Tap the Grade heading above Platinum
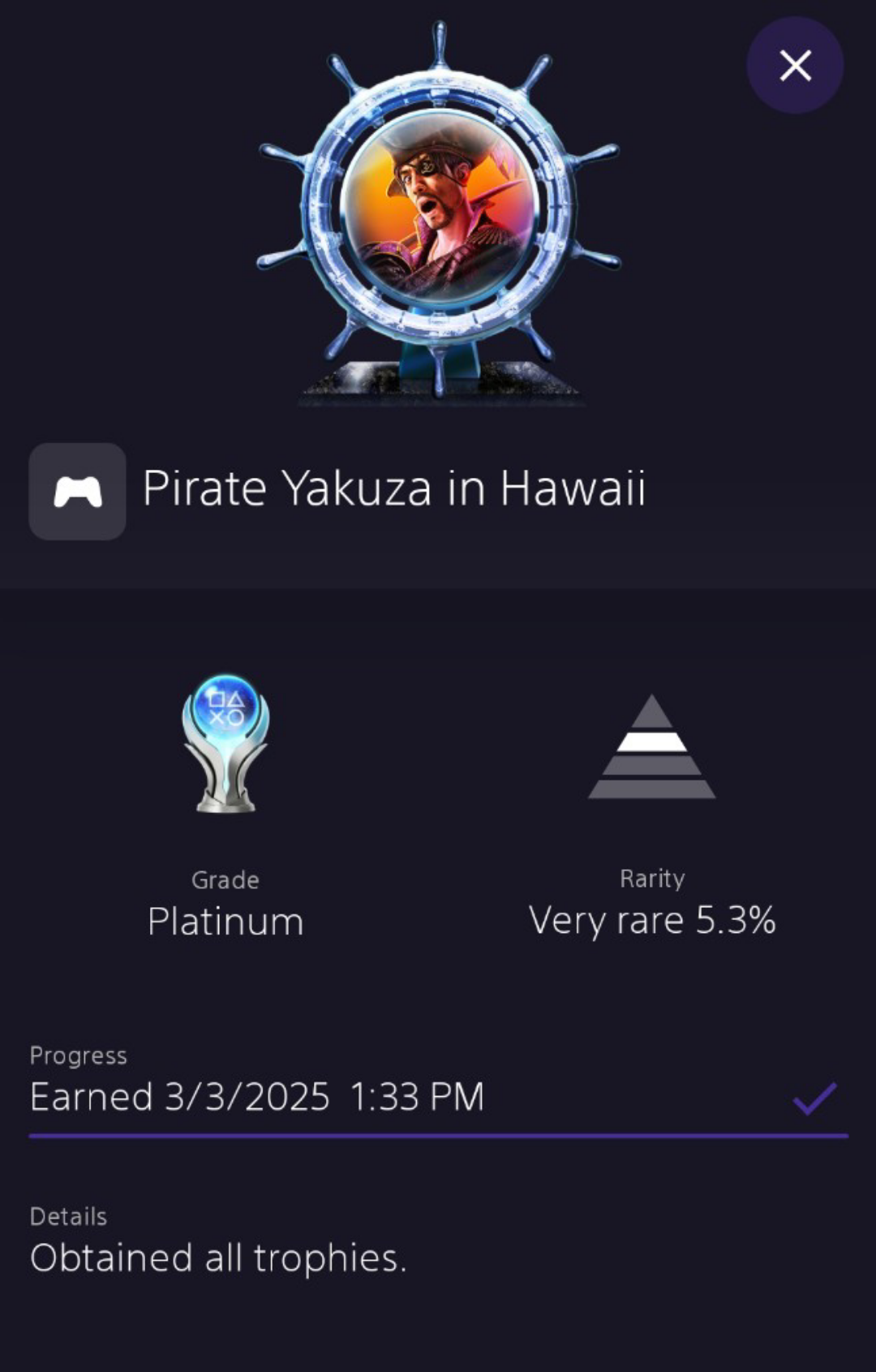The height and width of the screenshot is (1372, 876). tap(225, 880)
